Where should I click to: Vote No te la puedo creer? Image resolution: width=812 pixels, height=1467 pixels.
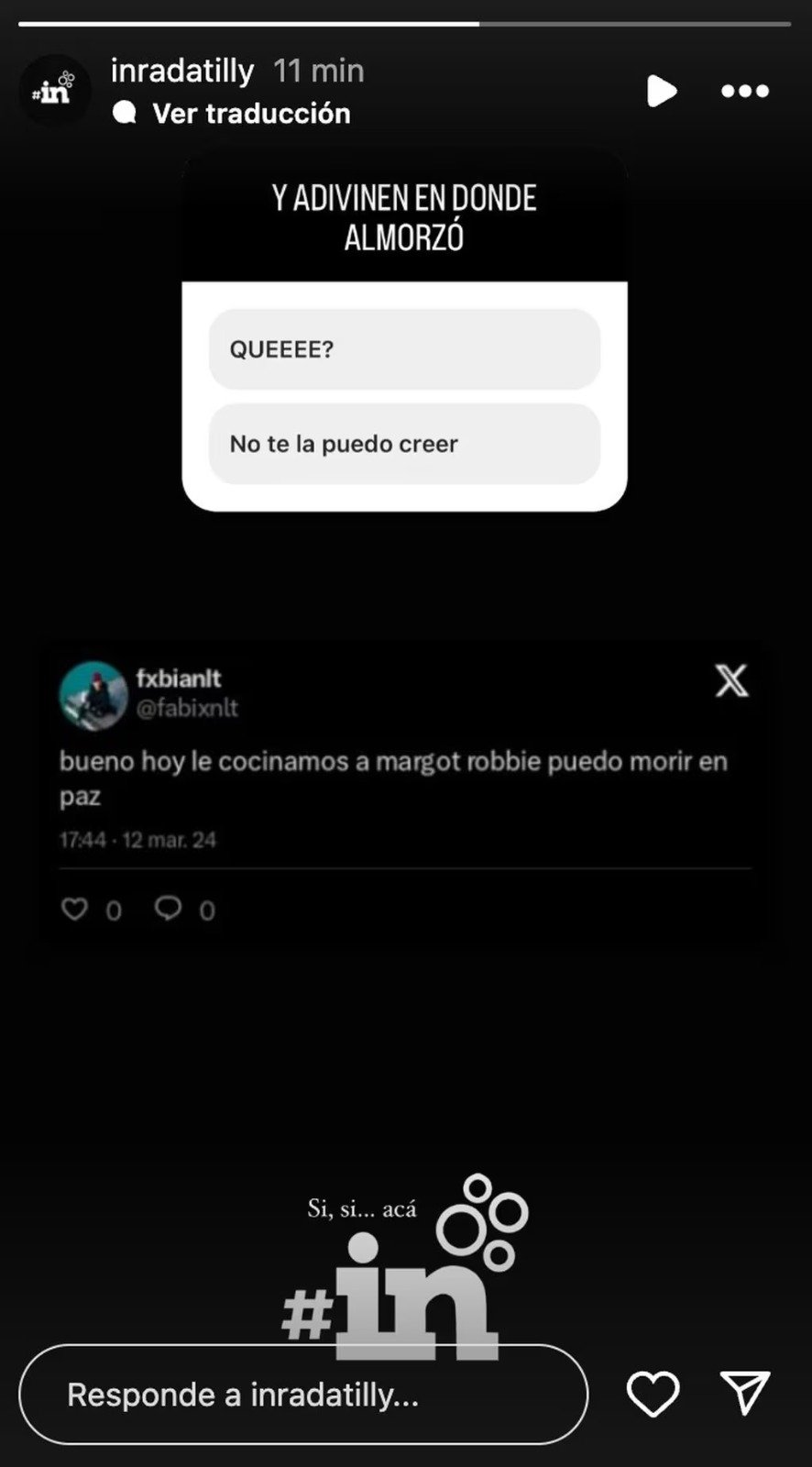pyautogui.click(x=404, y=444)
